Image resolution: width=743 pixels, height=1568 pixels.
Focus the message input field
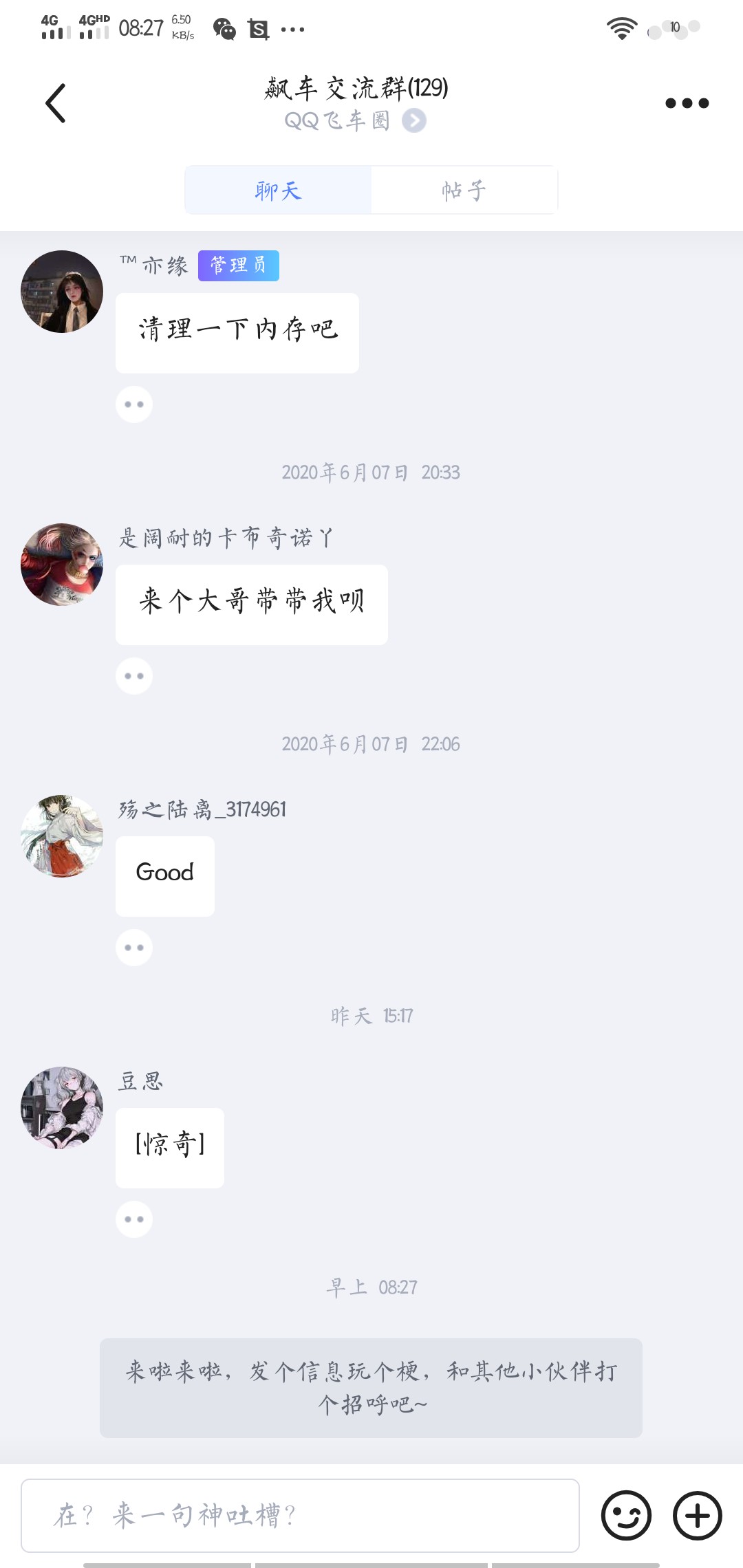[300, 1515]
